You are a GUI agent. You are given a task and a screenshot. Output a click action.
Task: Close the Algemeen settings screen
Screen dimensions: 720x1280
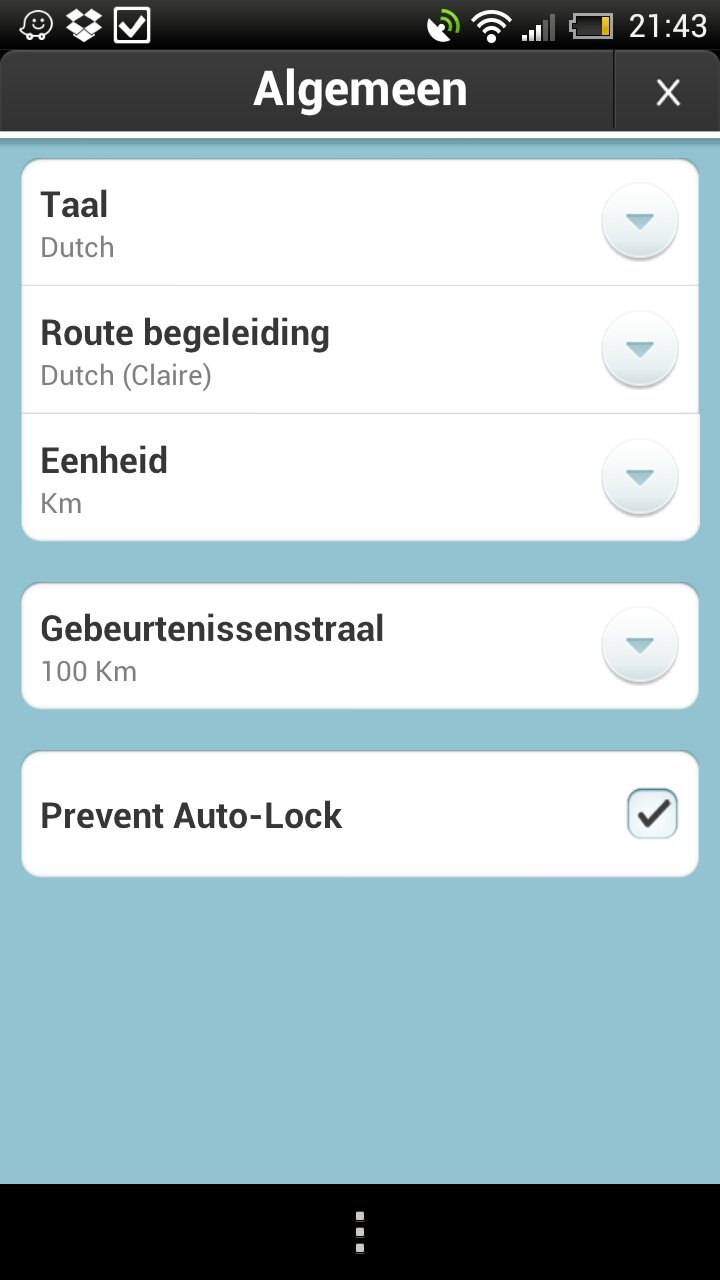[667, 92]
